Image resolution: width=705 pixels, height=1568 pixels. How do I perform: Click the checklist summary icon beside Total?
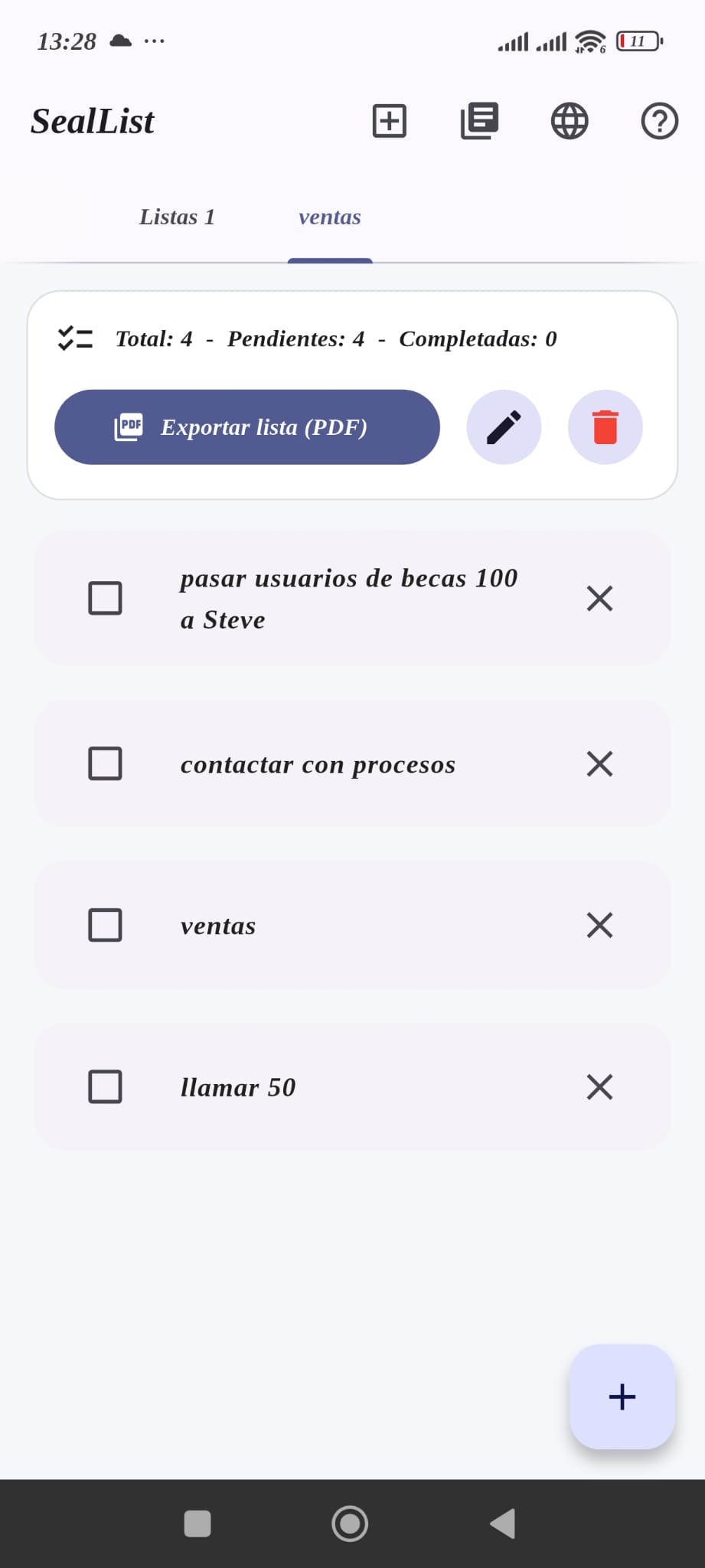[75, 338]
